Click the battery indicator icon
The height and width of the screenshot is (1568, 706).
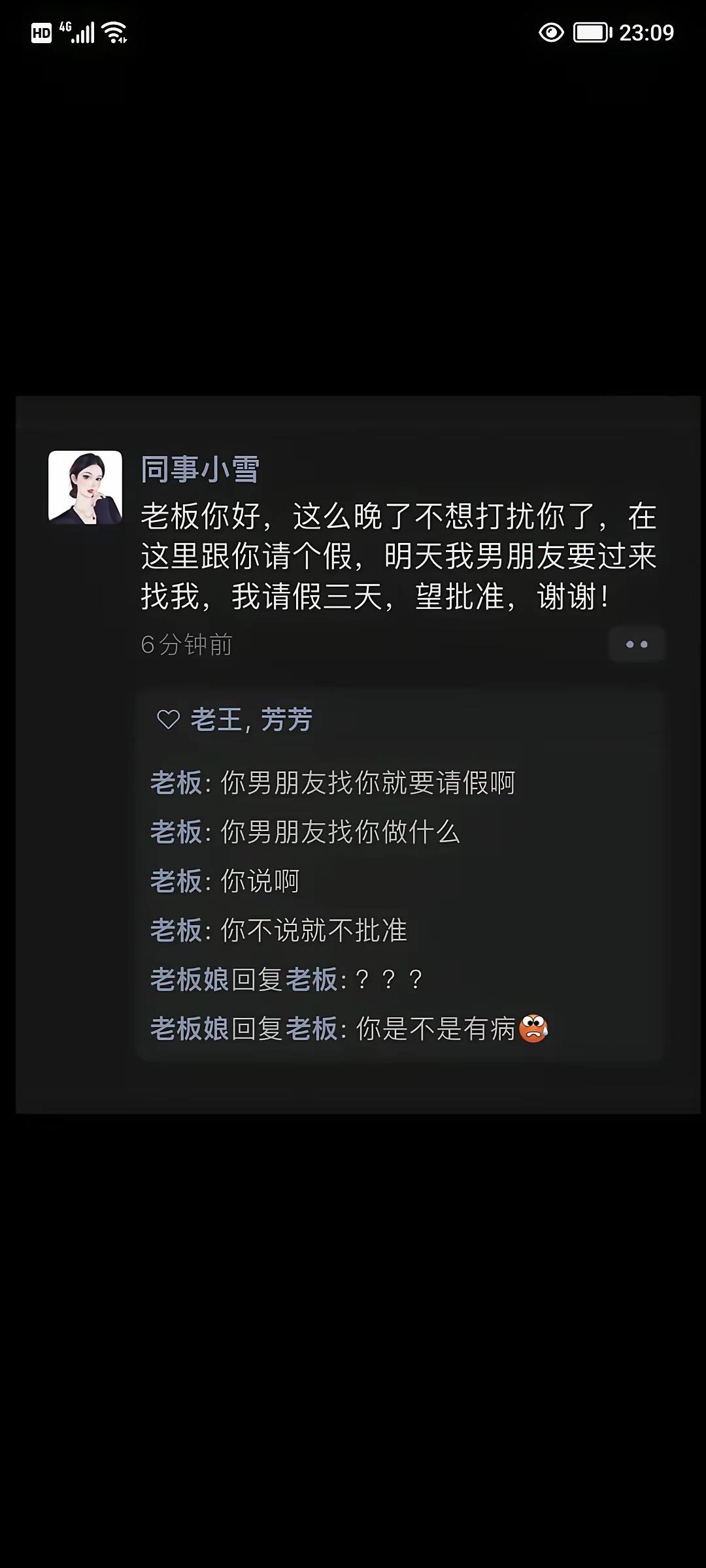[592, 31]
